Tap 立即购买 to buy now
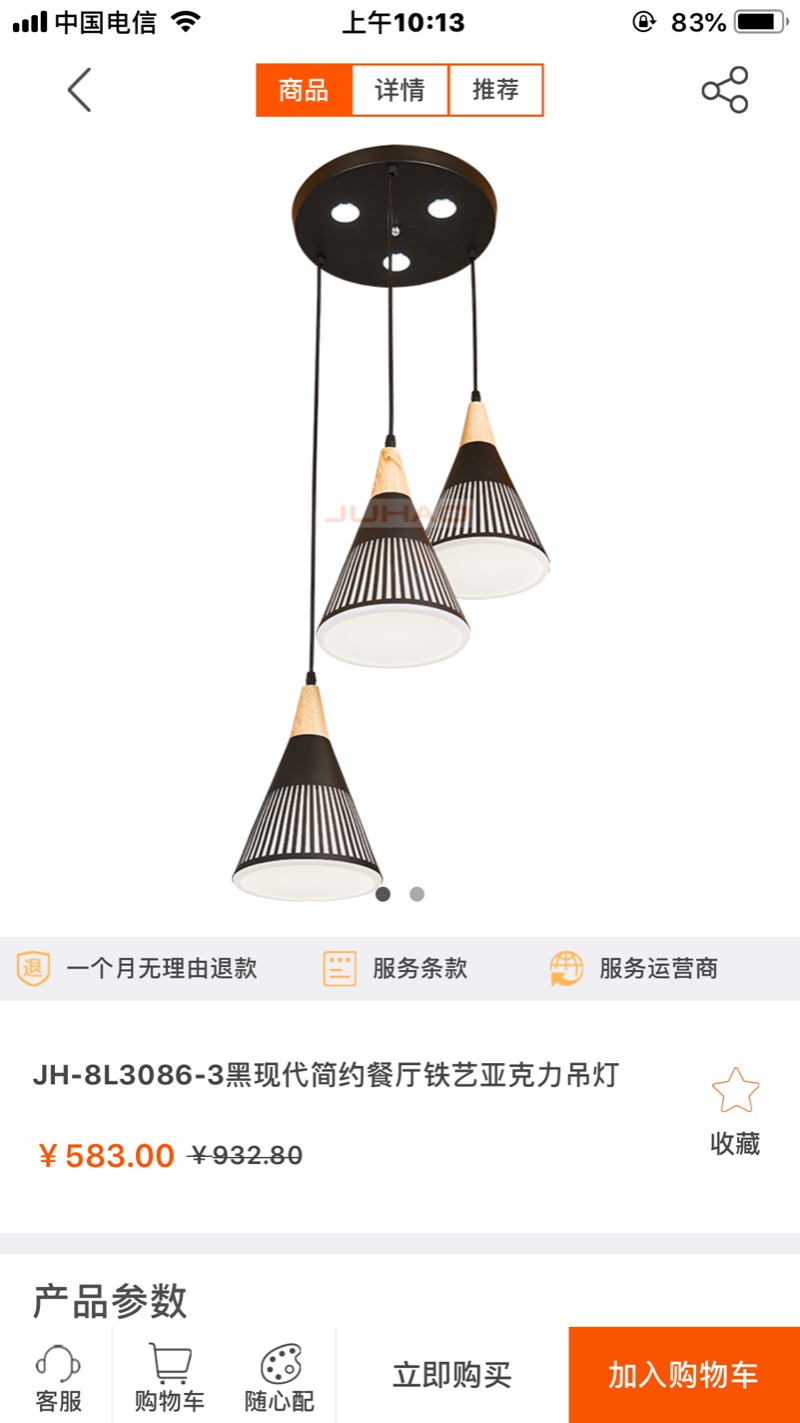Screen dimensions: 800x1423 pos(452,1375)
